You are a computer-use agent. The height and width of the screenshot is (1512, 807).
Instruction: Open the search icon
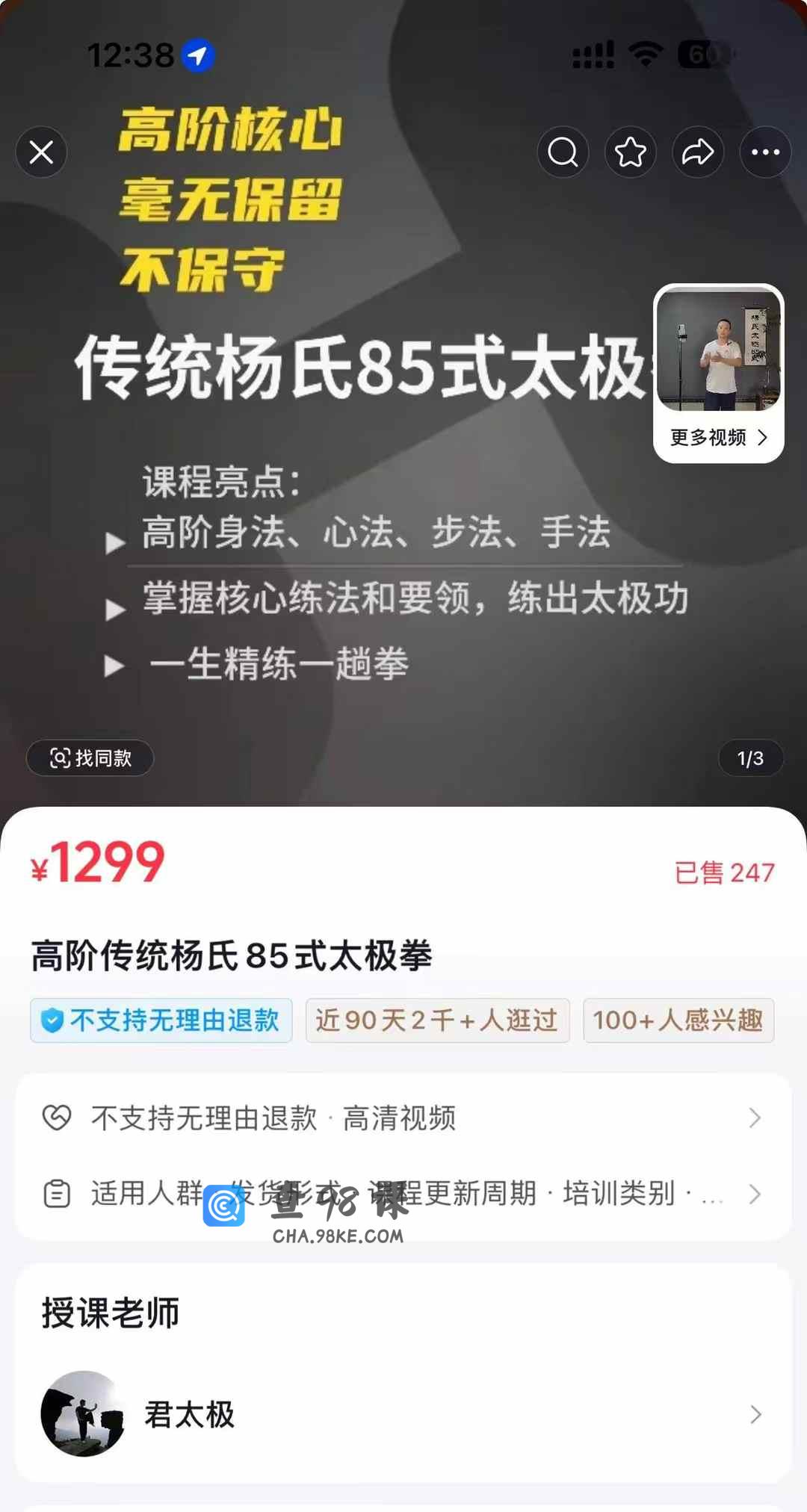tap(563, 152)
